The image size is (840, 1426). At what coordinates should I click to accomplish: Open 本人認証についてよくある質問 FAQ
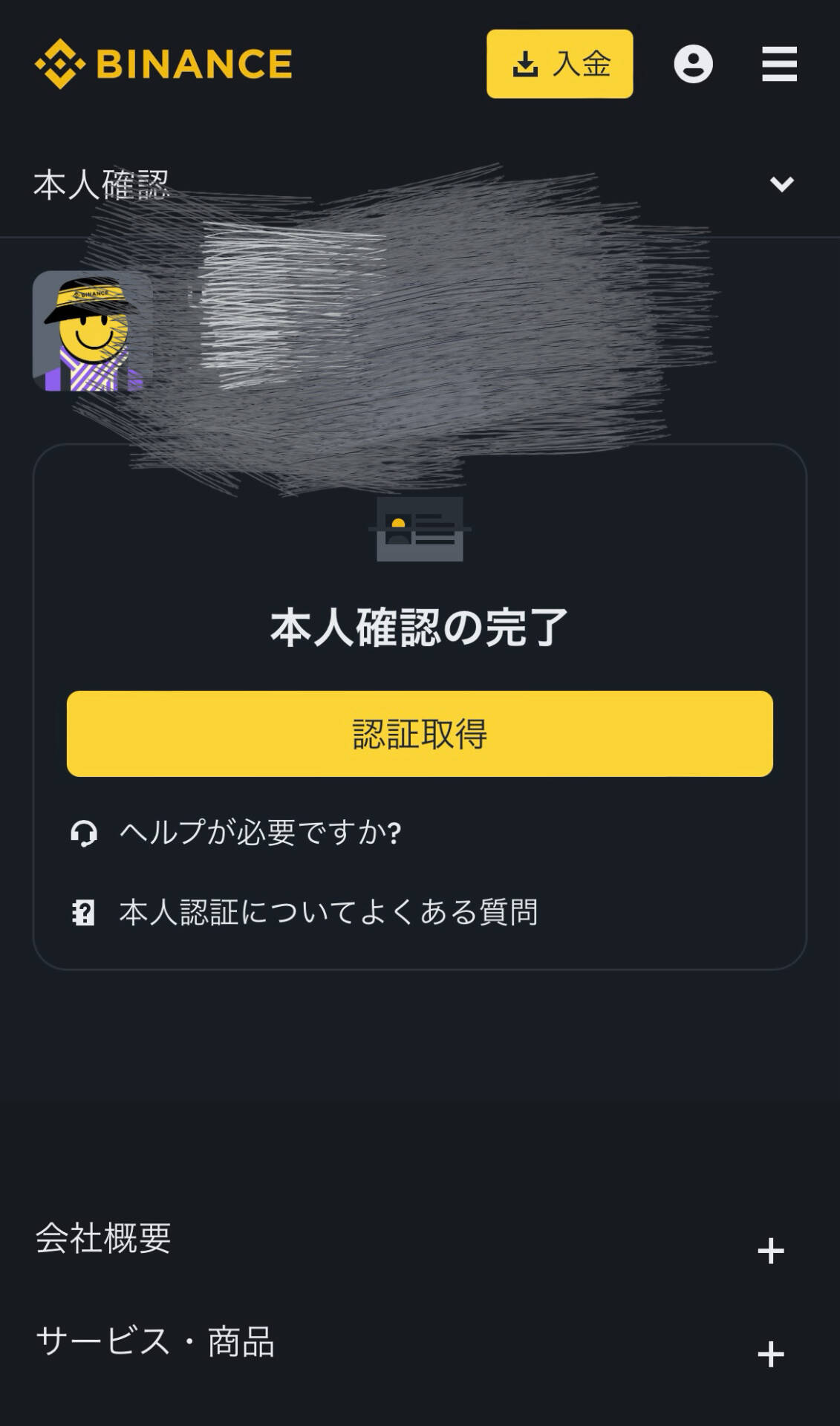[328, 912]
